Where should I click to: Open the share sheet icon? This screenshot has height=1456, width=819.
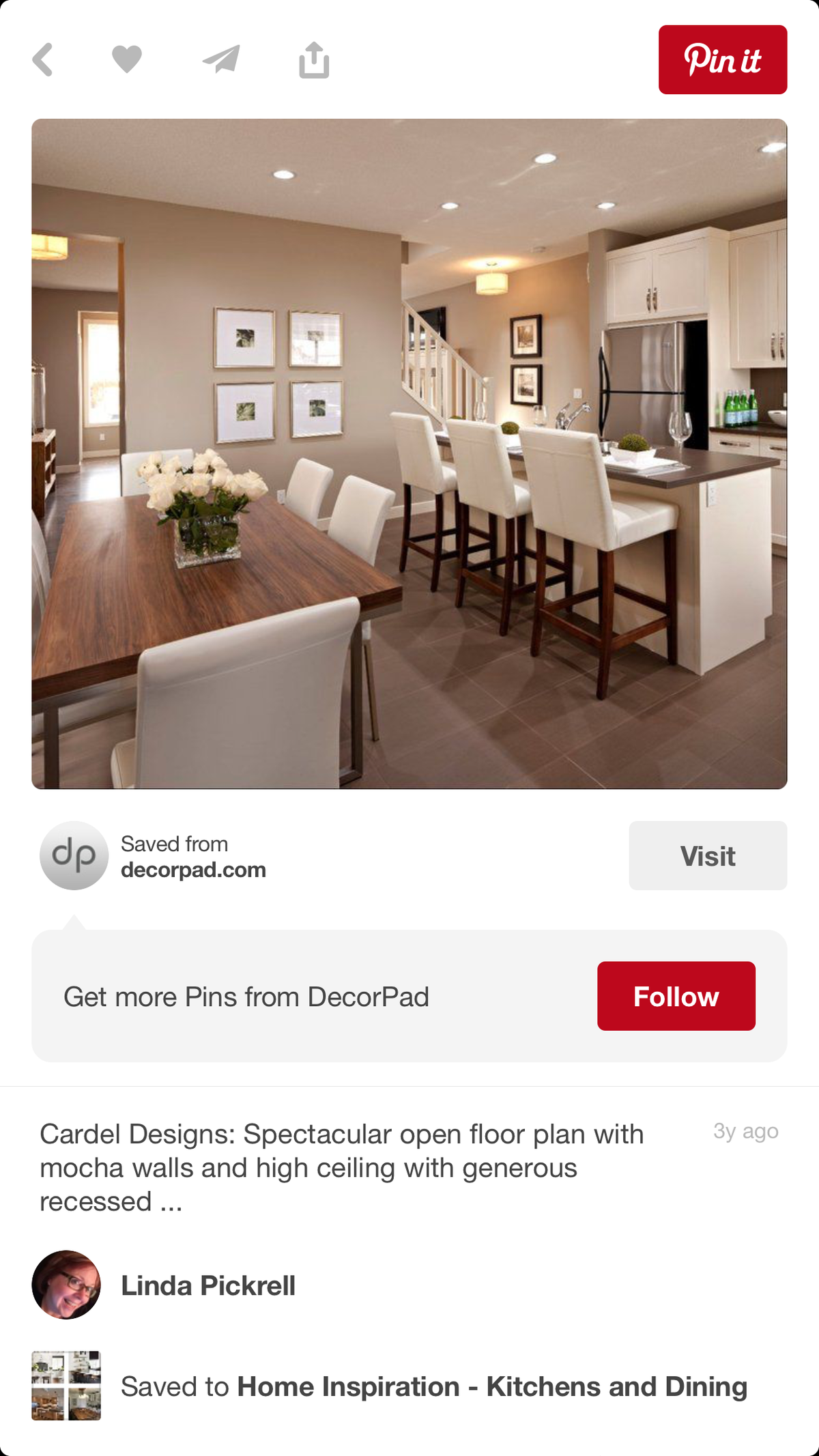314,60
